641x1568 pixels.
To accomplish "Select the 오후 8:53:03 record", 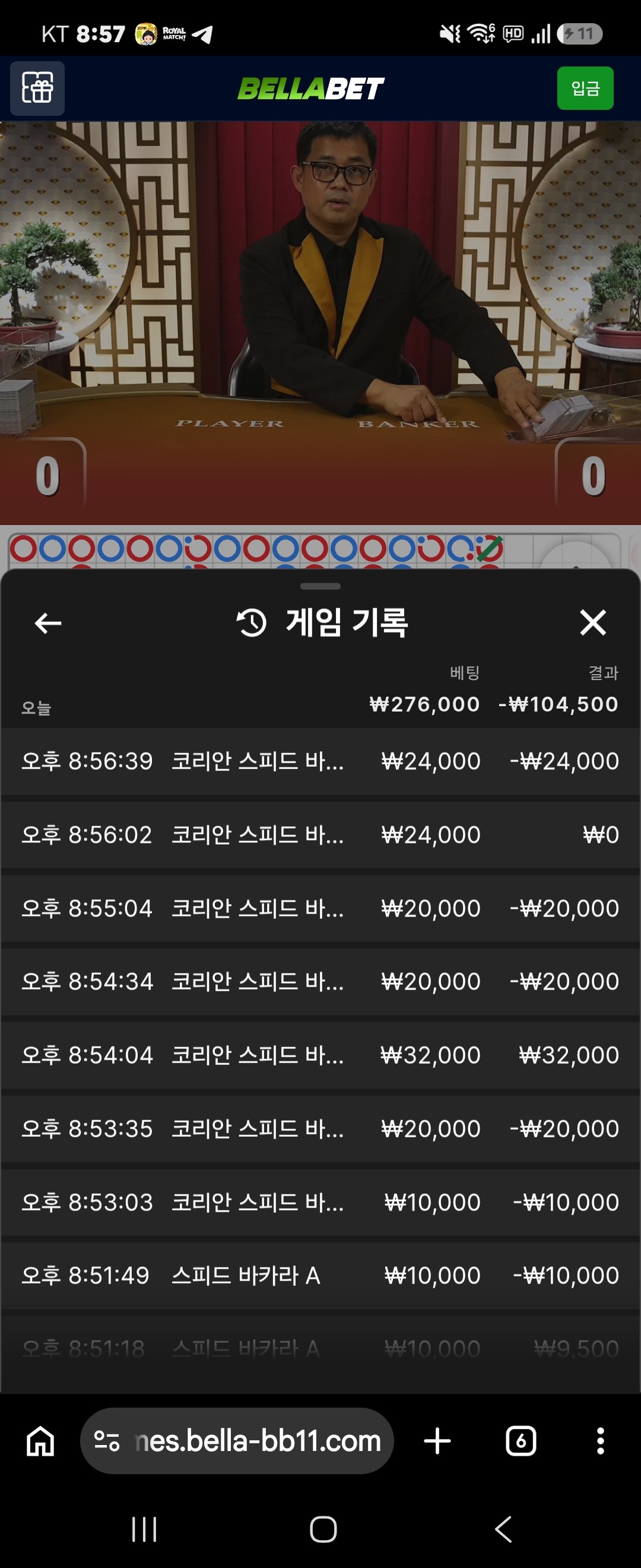I will [x=320, y=1203].
